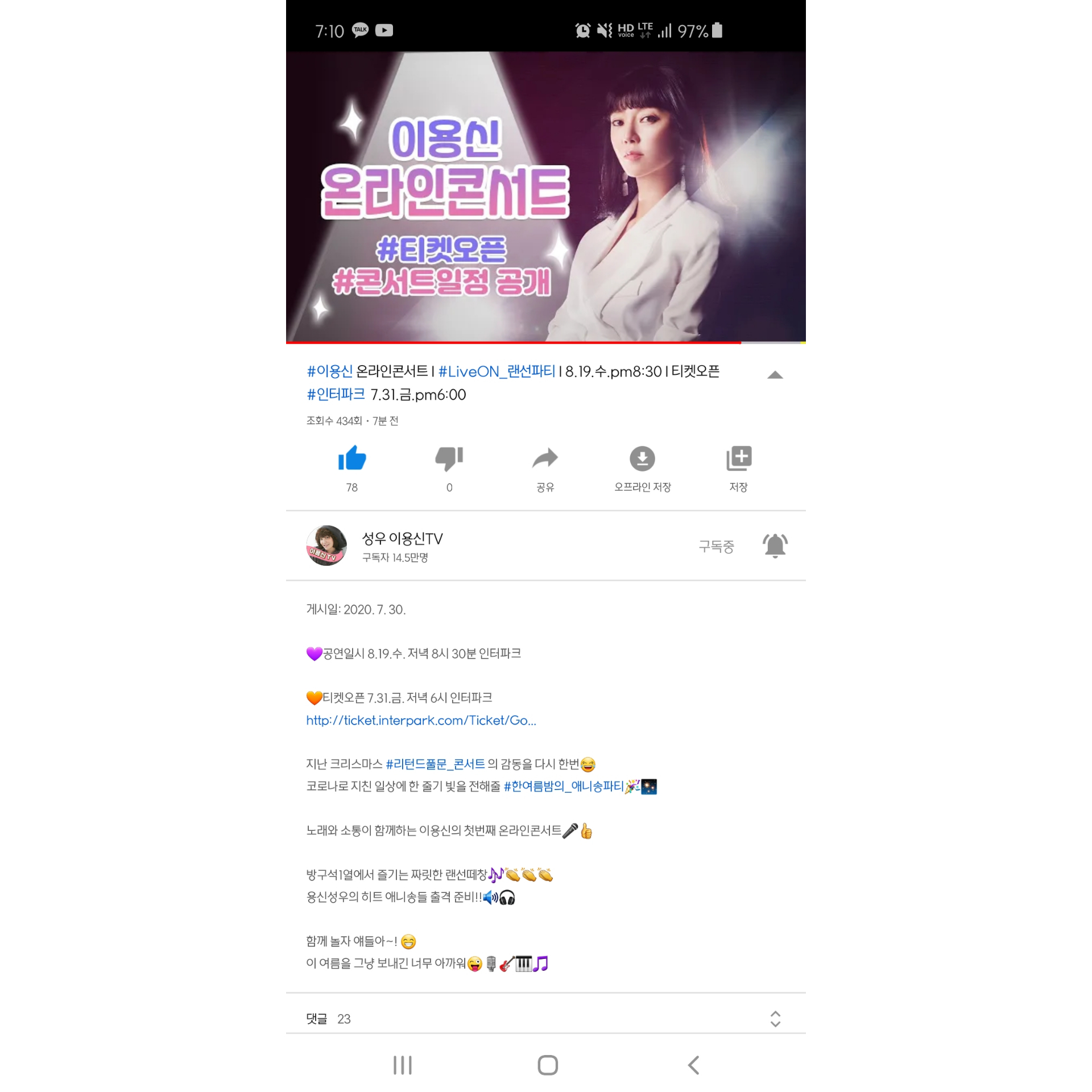Download video with 오프라인 저장

[x=642, y=458]
